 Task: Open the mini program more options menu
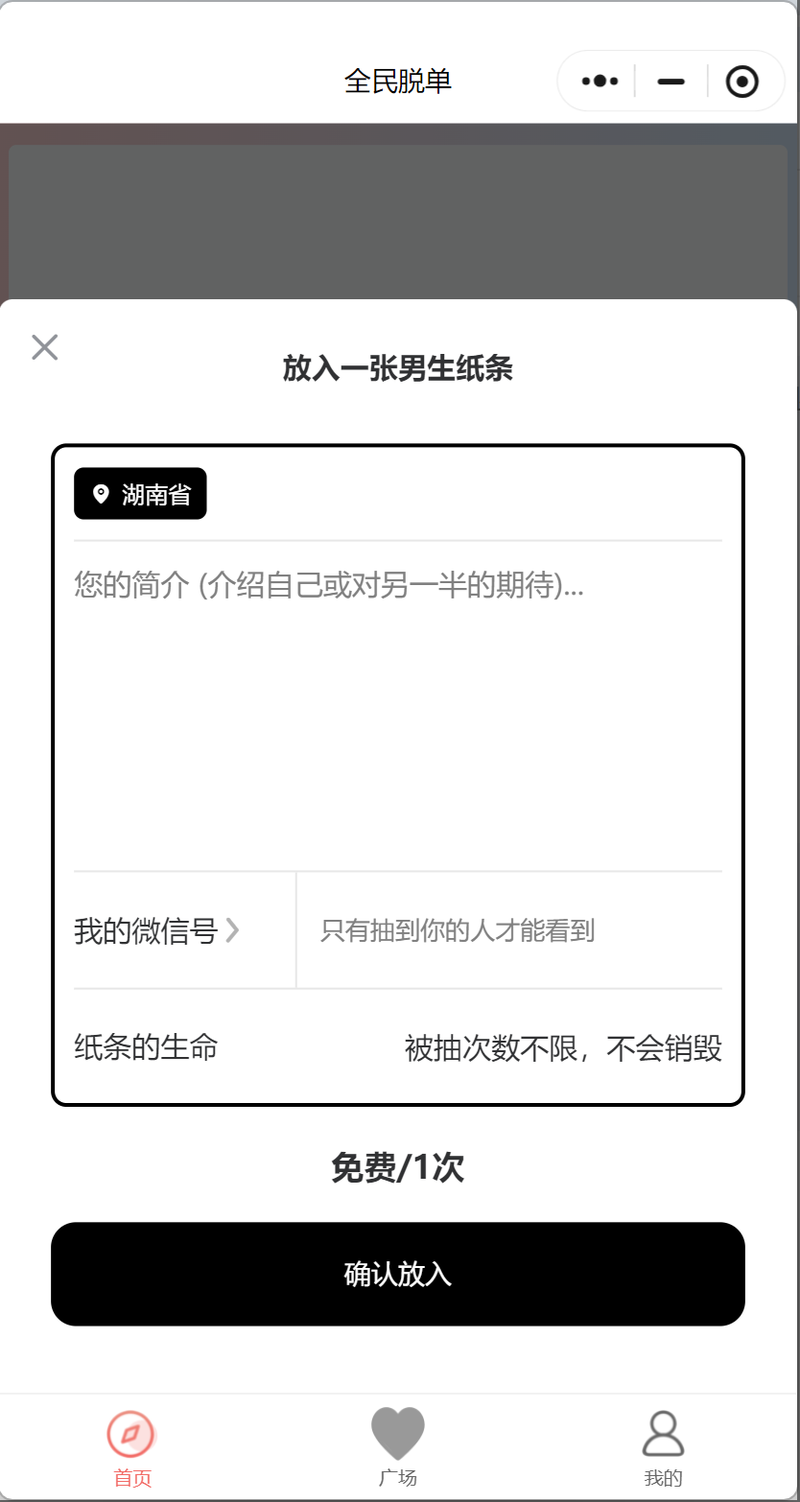point(600,81)
